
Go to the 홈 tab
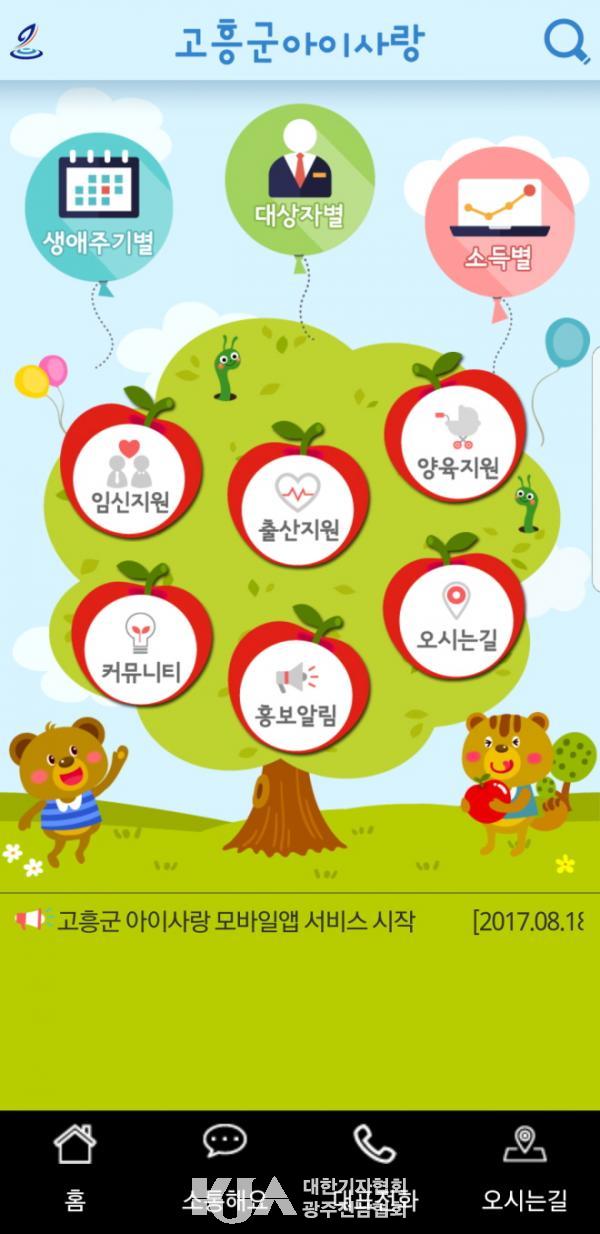click(x=74, y=1168)
